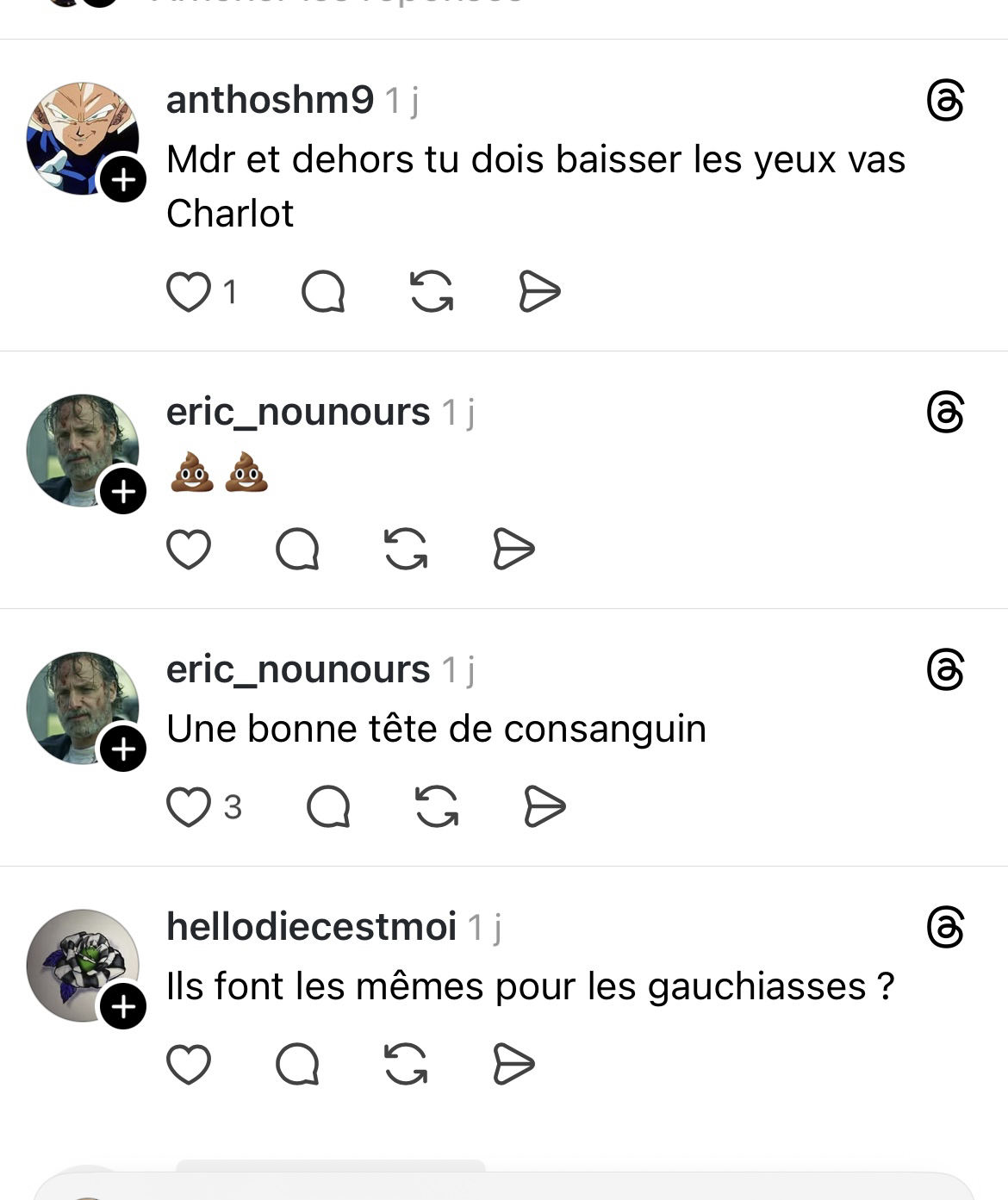
Task: Like eric_nounours's poop emoji comment
Action: click(189, 550)
